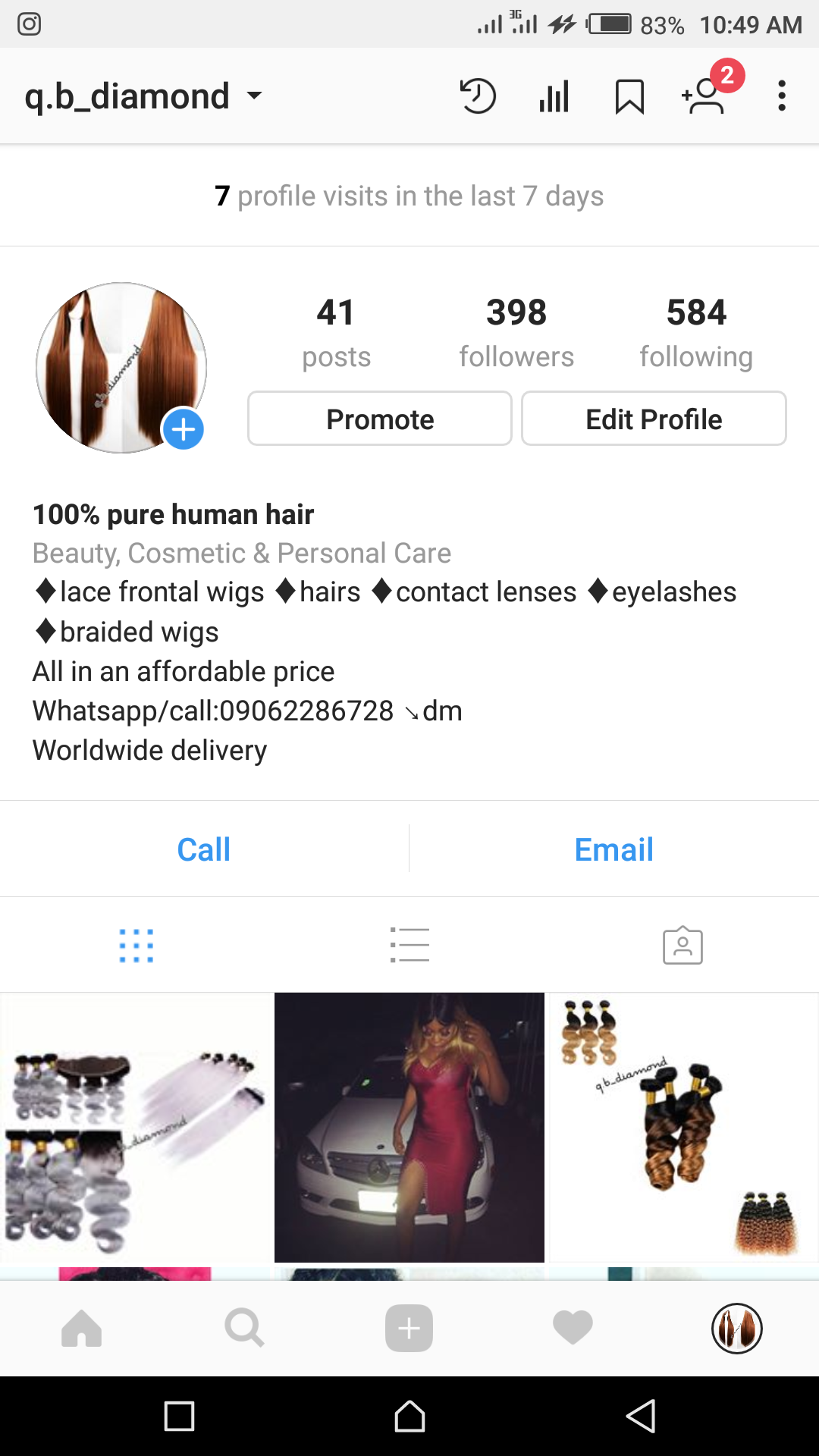Open the woman in red dress post
The height and width of the screenshot is (1456, 819).
pos(409,1127)
